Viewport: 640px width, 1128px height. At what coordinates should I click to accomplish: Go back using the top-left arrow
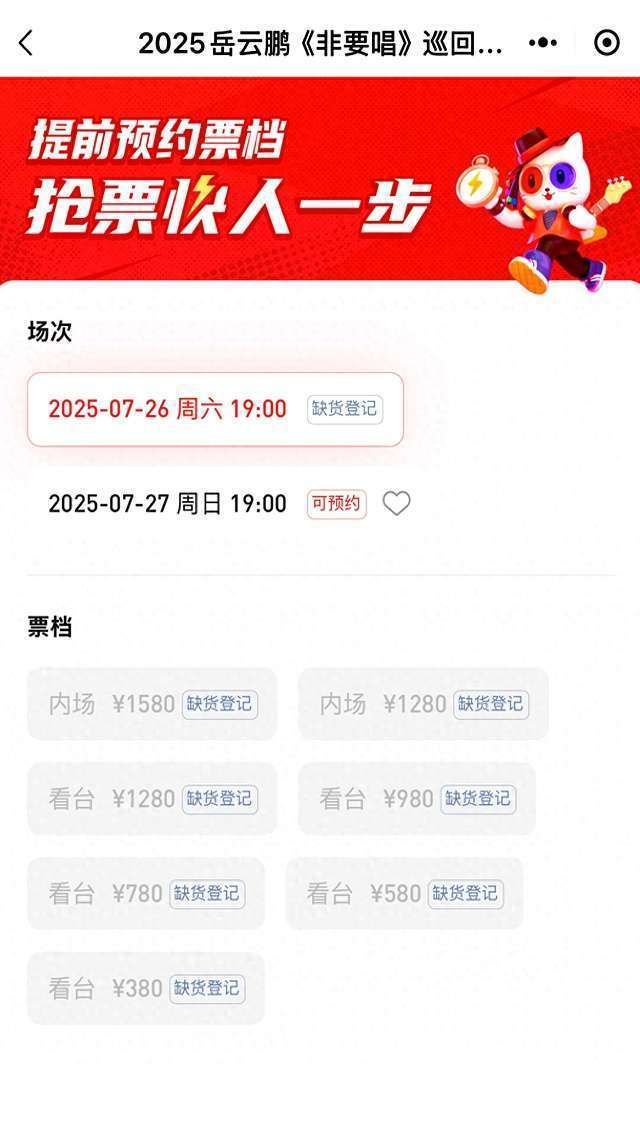pyautogui.click(x=26, y=43)
